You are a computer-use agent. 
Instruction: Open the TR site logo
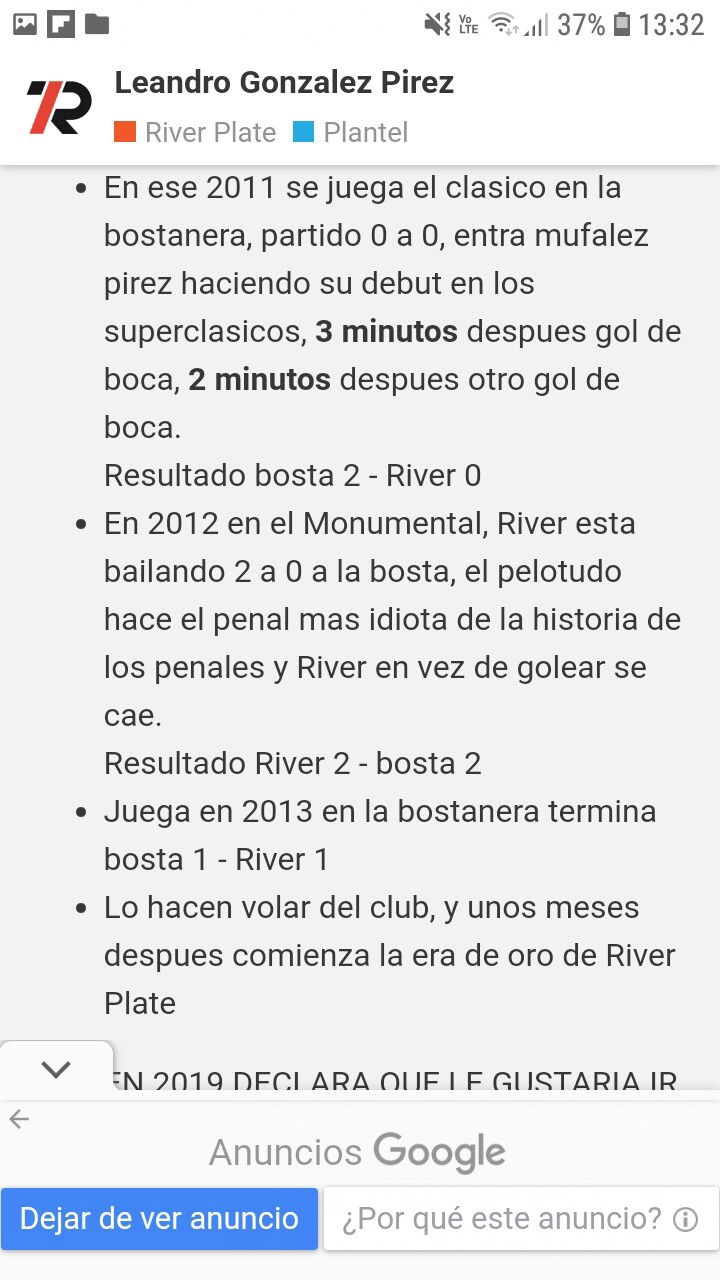click(59, 107)
